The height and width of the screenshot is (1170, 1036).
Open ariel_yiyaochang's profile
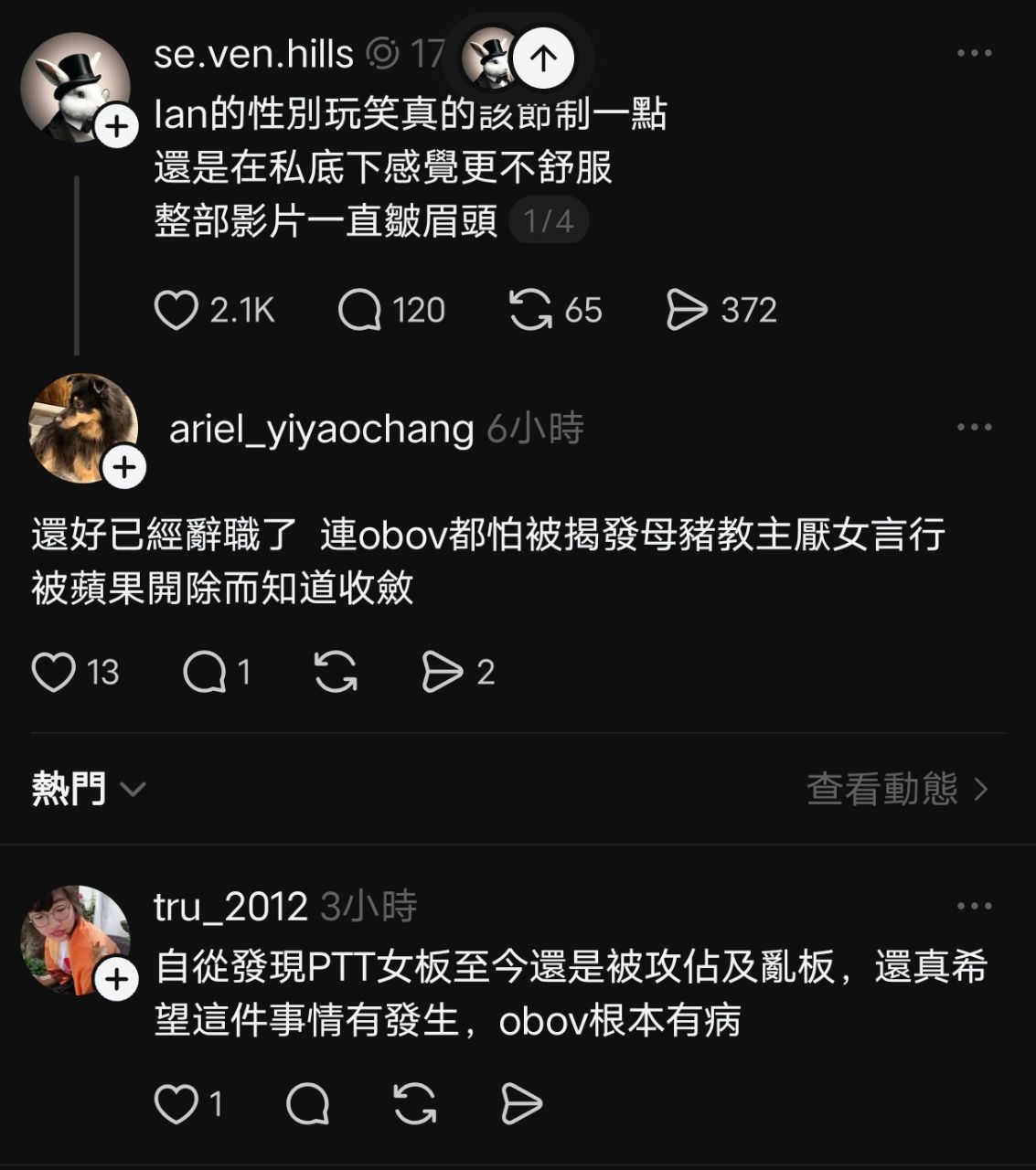(321, 429)
